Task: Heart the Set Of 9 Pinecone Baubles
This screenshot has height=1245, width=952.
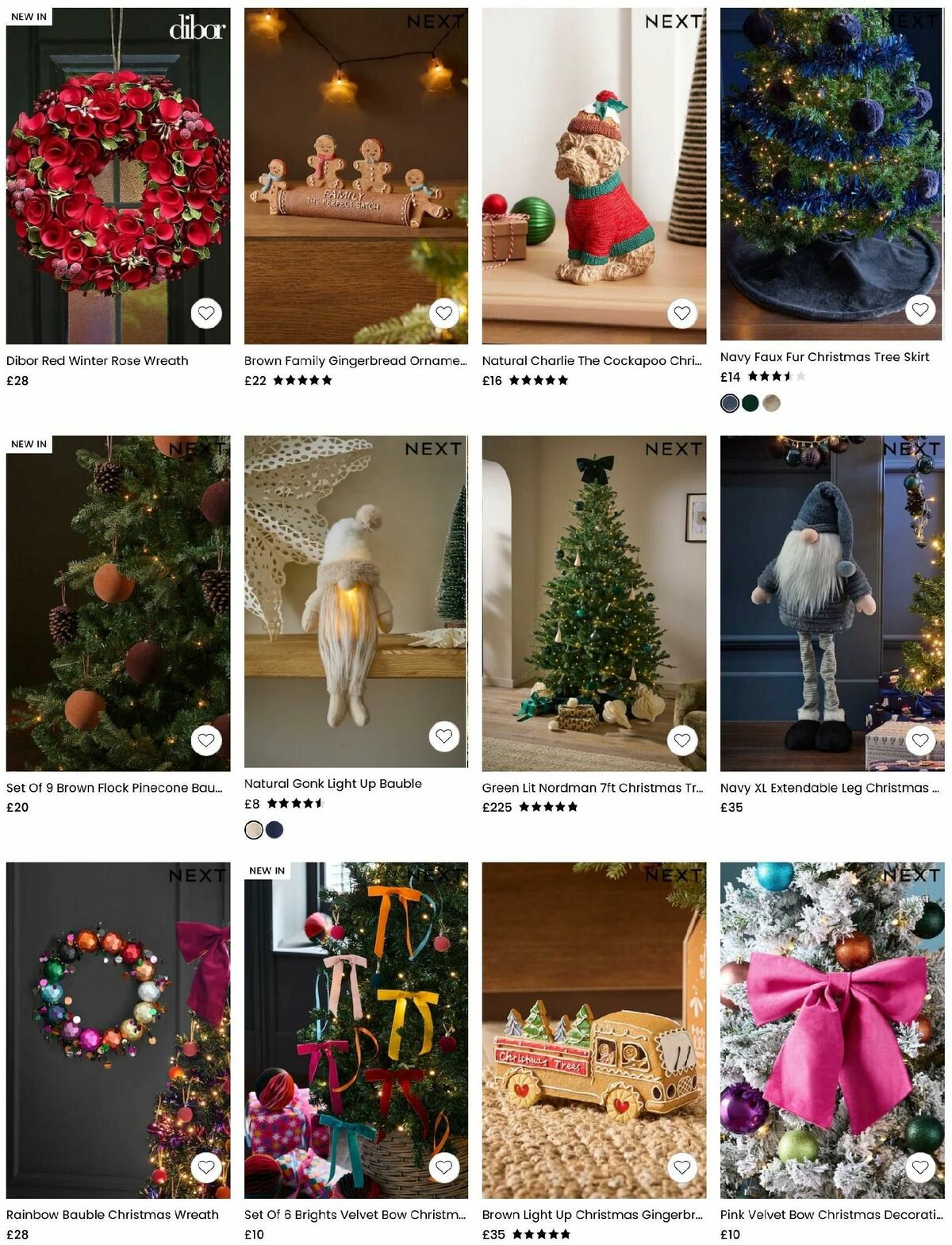Action: coord(206,740)
